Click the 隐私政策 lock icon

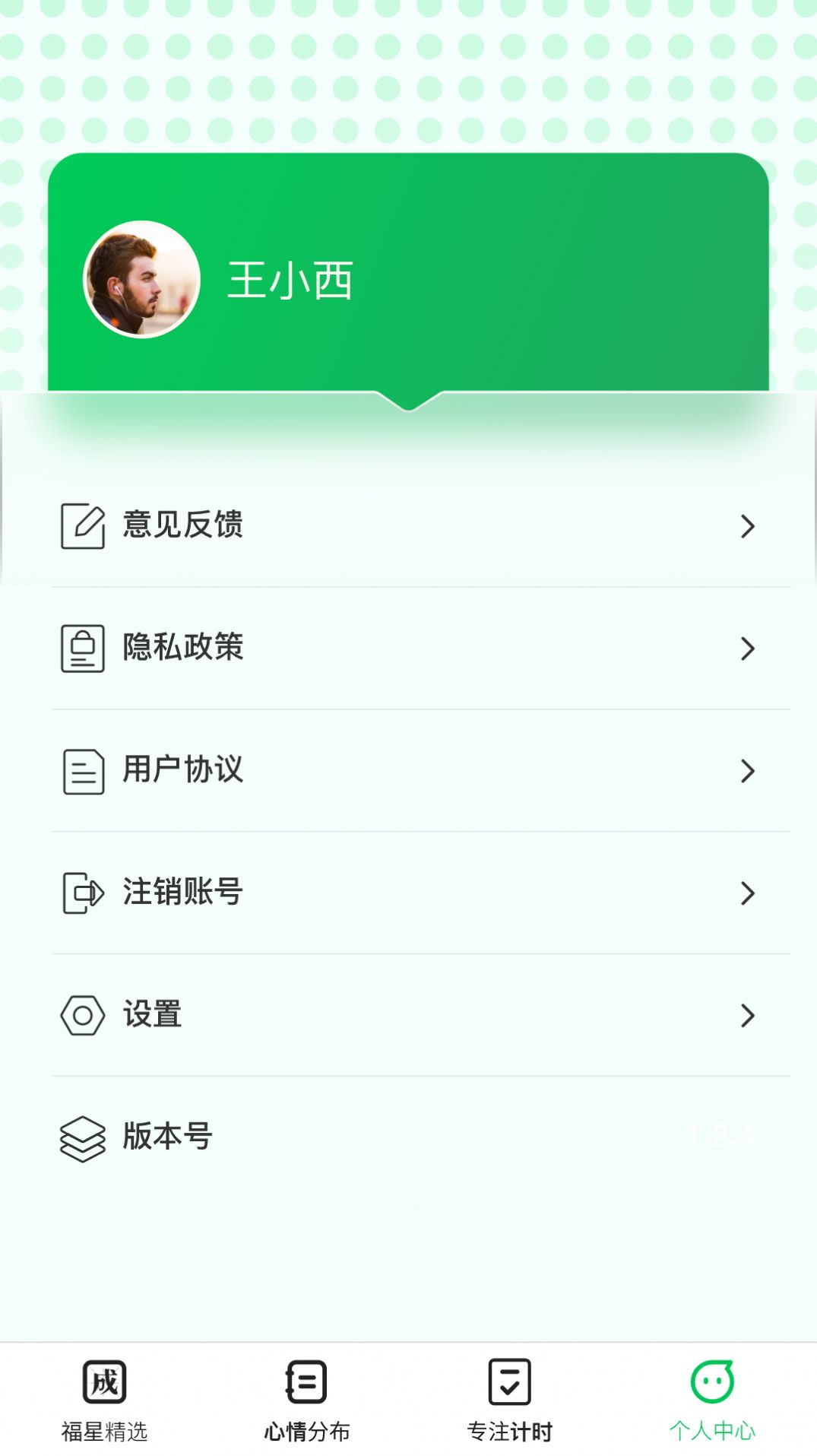[82, 648]
